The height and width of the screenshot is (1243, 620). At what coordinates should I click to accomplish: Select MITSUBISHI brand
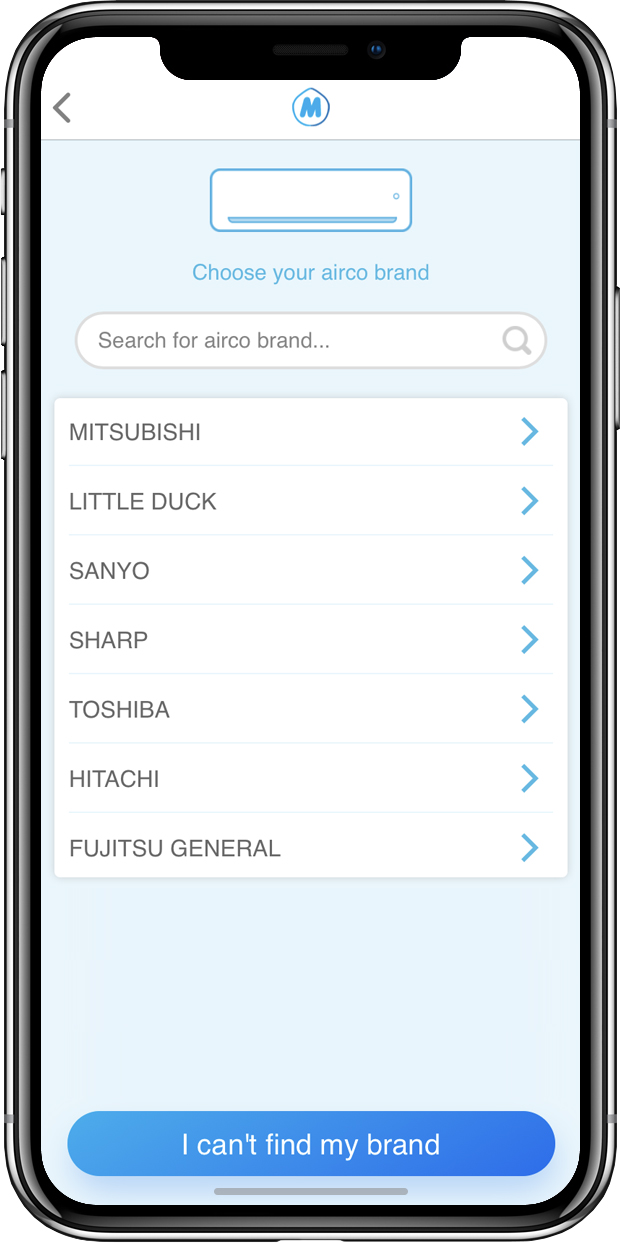click(311, 432)
